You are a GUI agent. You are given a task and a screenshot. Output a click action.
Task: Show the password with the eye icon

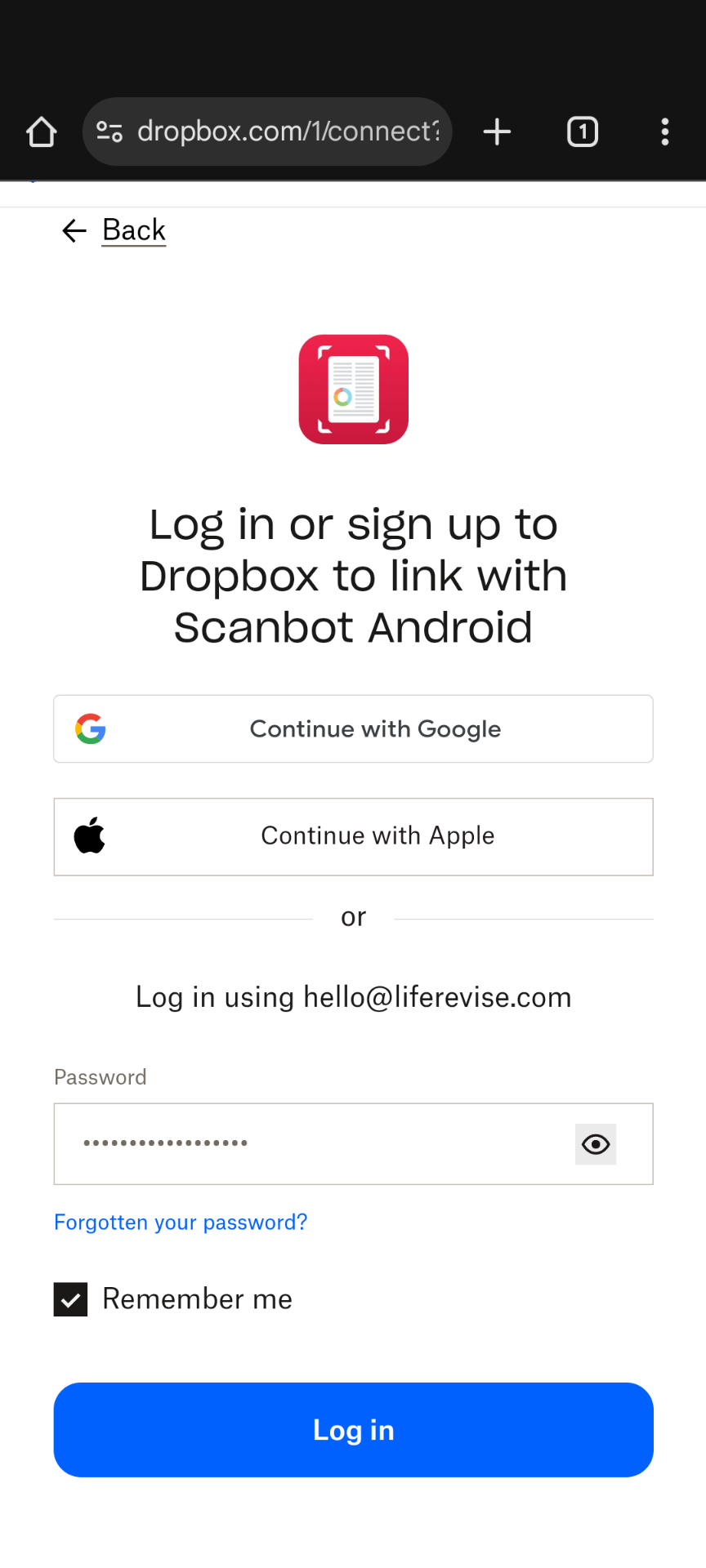click(x=596, y=1144)
